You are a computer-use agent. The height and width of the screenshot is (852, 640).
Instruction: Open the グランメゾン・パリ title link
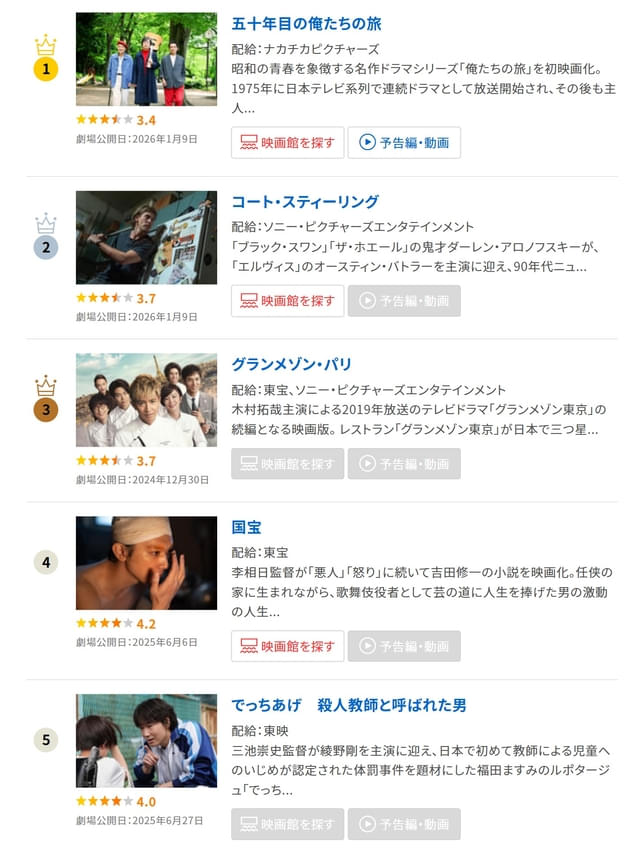pos(292,364)
